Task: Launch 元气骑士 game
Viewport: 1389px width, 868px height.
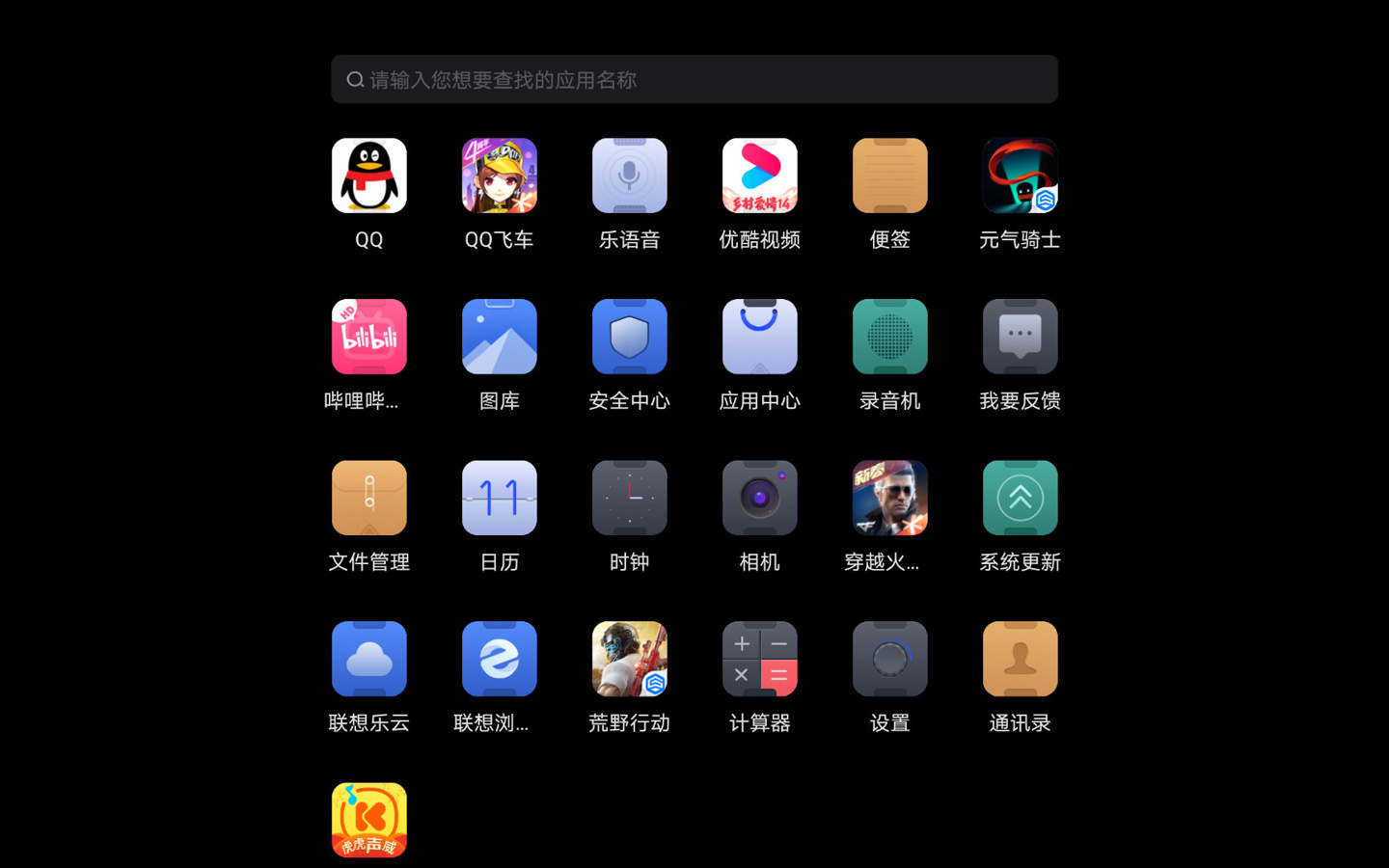Action: 1020,176
